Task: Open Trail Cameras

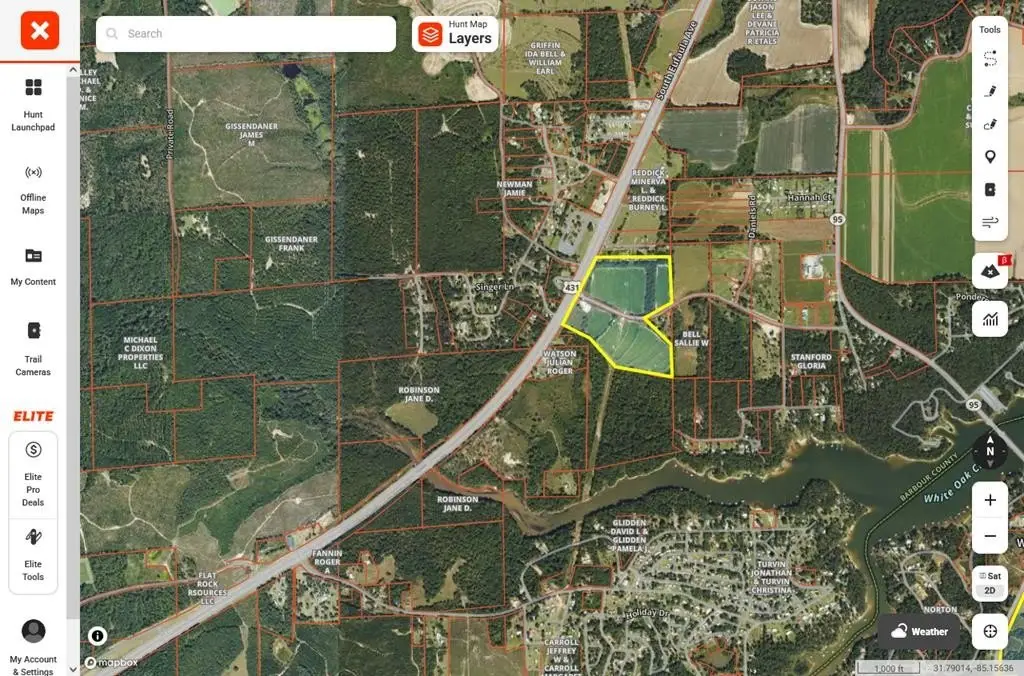Action: (33, 349)
